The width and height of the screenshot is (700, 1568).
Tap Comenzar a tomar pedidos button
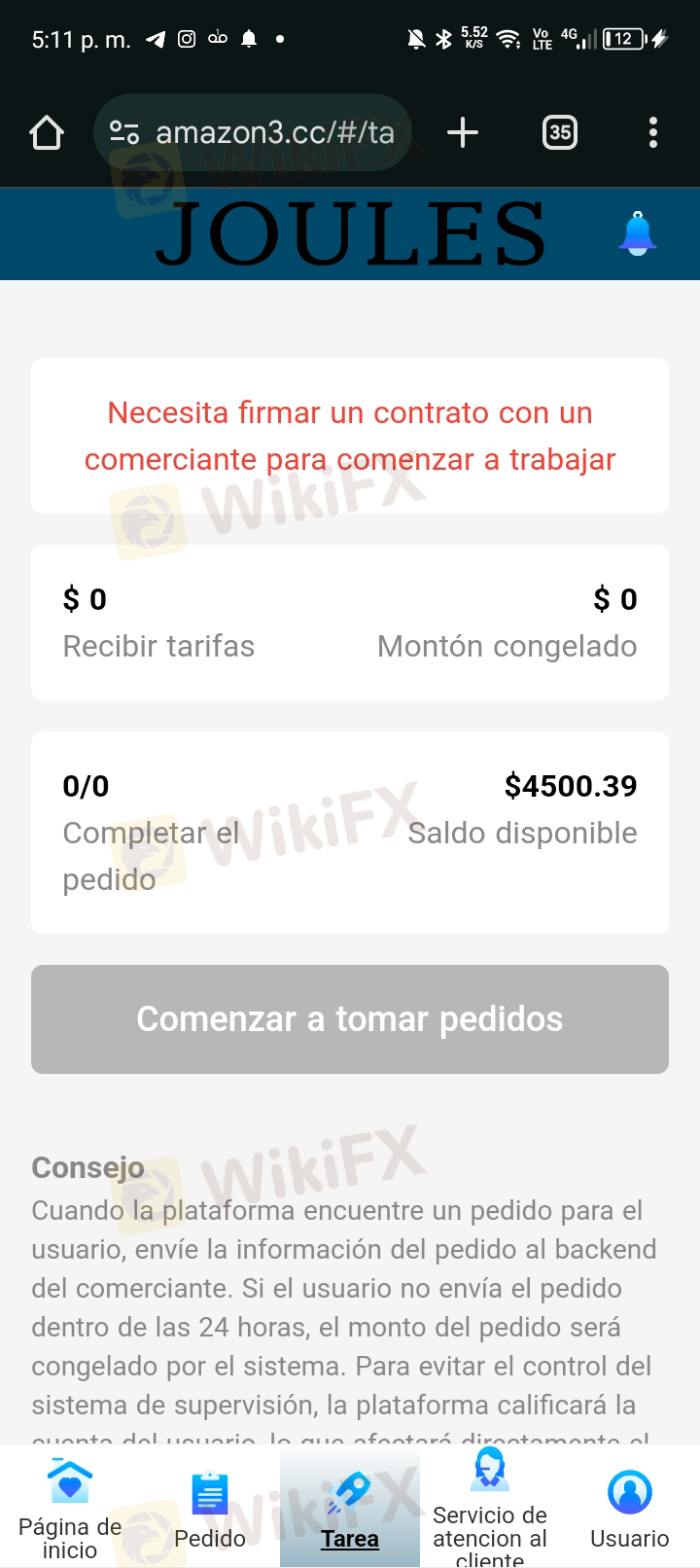[350, 1019]
